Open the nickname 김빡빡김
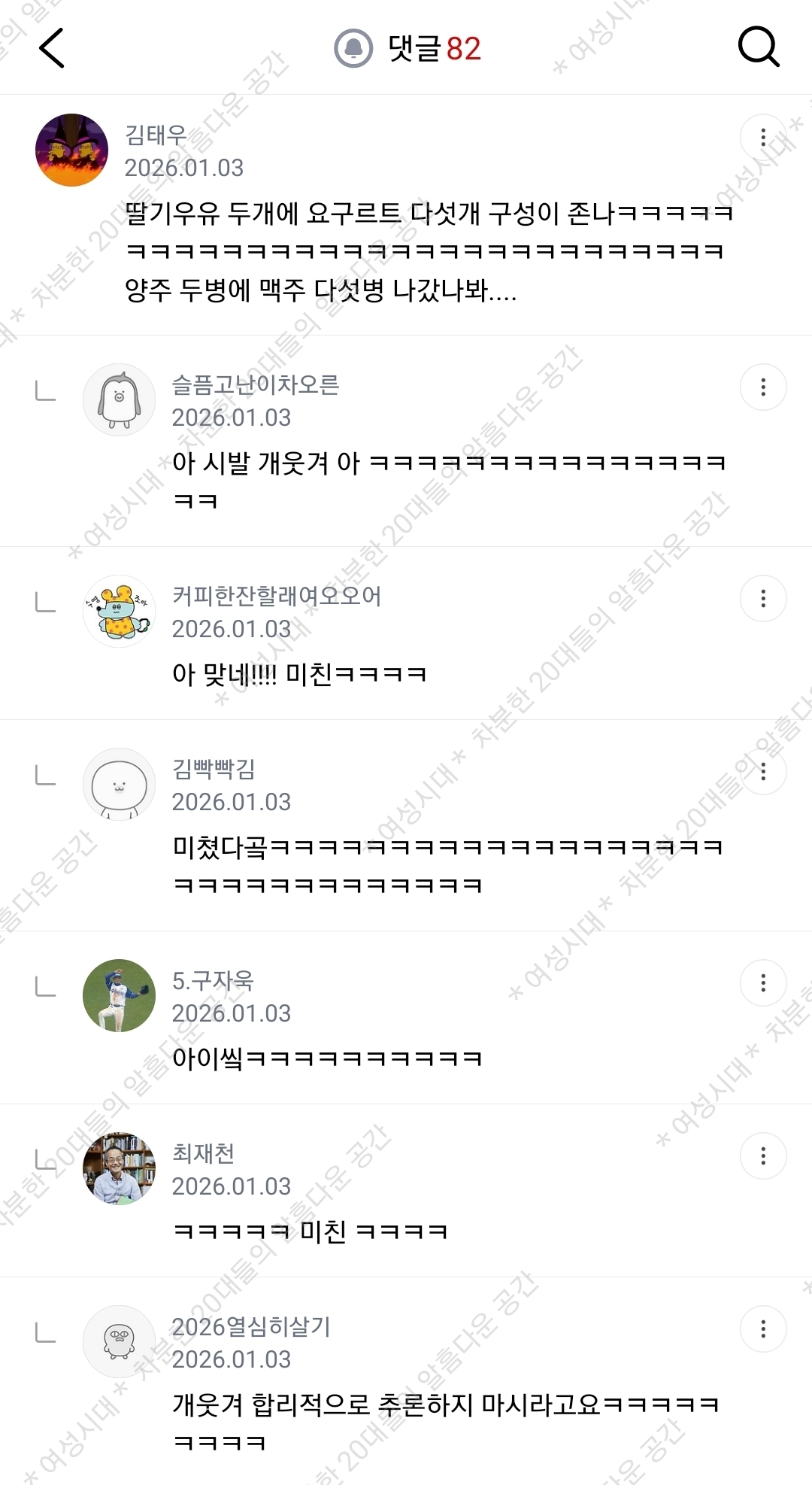 click(214, 768)
